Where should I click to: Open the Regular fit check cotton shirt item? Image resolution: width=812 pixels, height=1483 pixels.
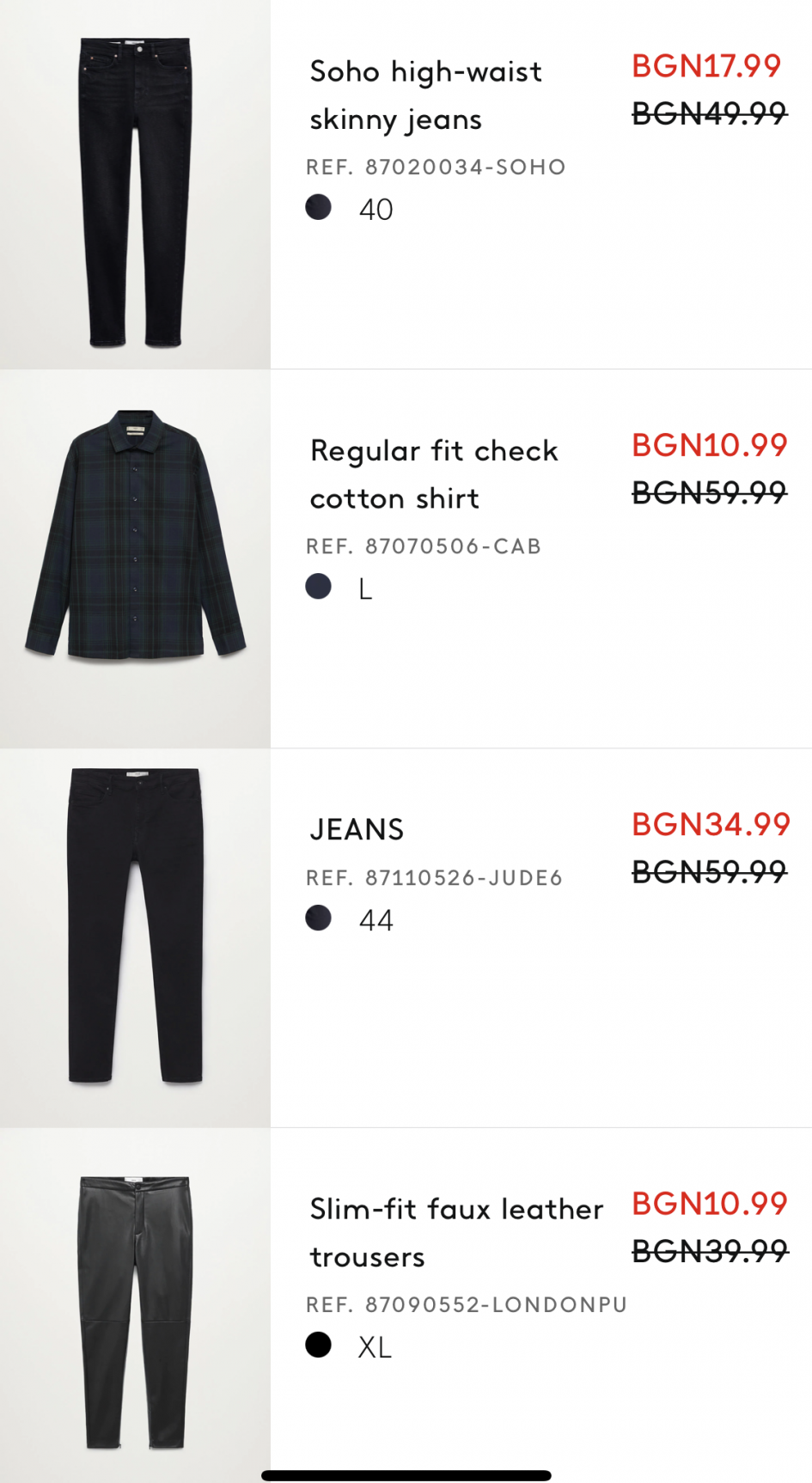pos(434,474)
